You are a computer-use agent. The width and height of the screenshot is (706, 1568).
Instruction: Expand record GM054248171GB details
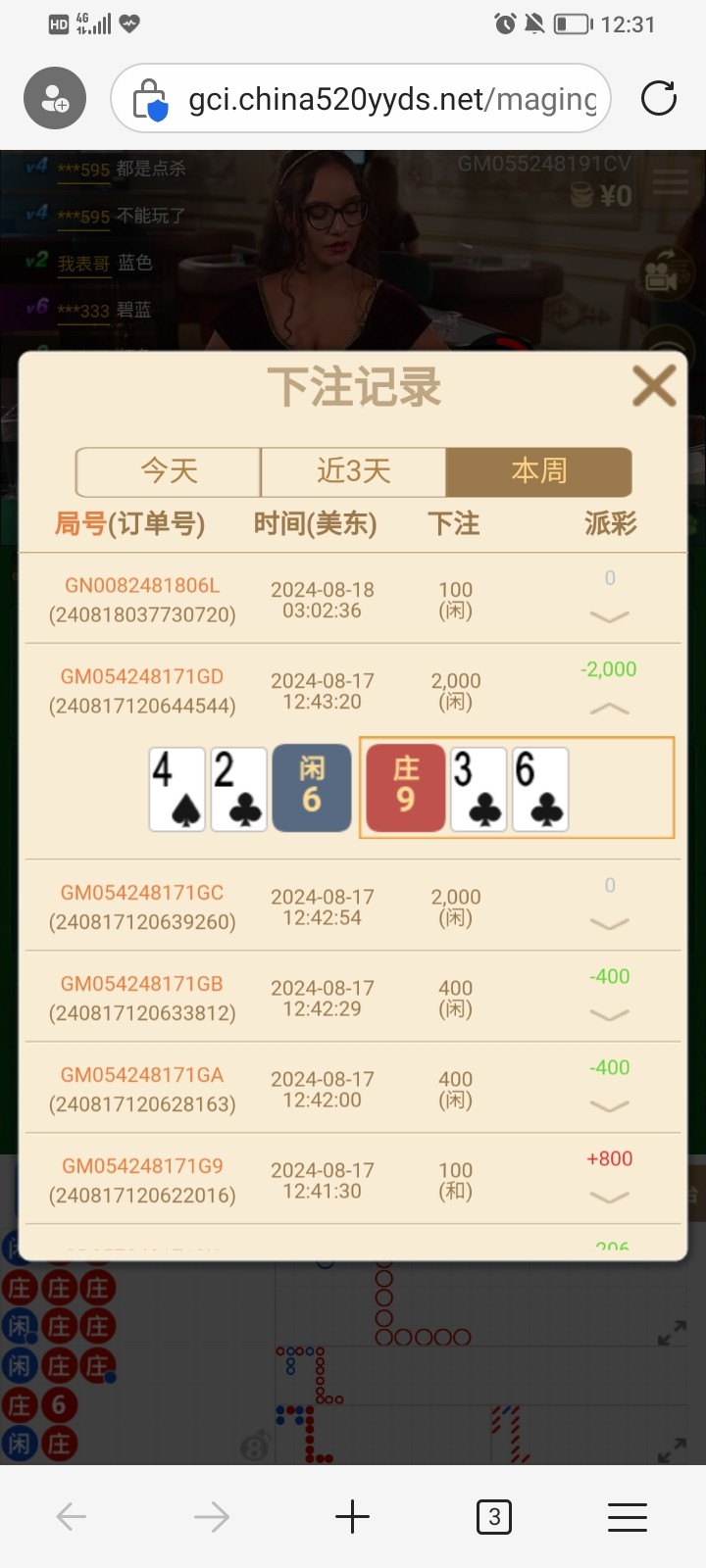[x=609, y=1015]
